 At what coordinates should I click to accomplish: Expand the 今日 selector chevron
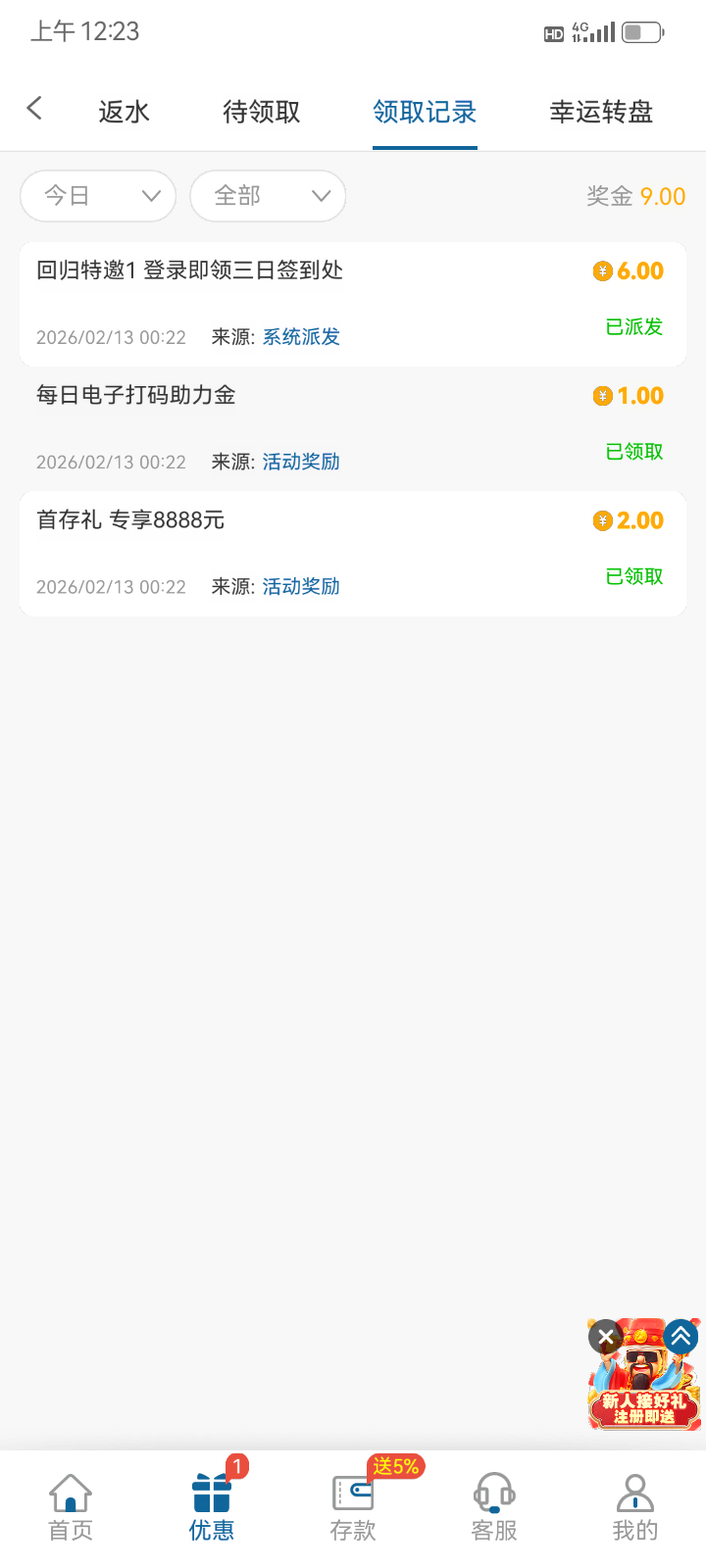click(x=152, y=196)
